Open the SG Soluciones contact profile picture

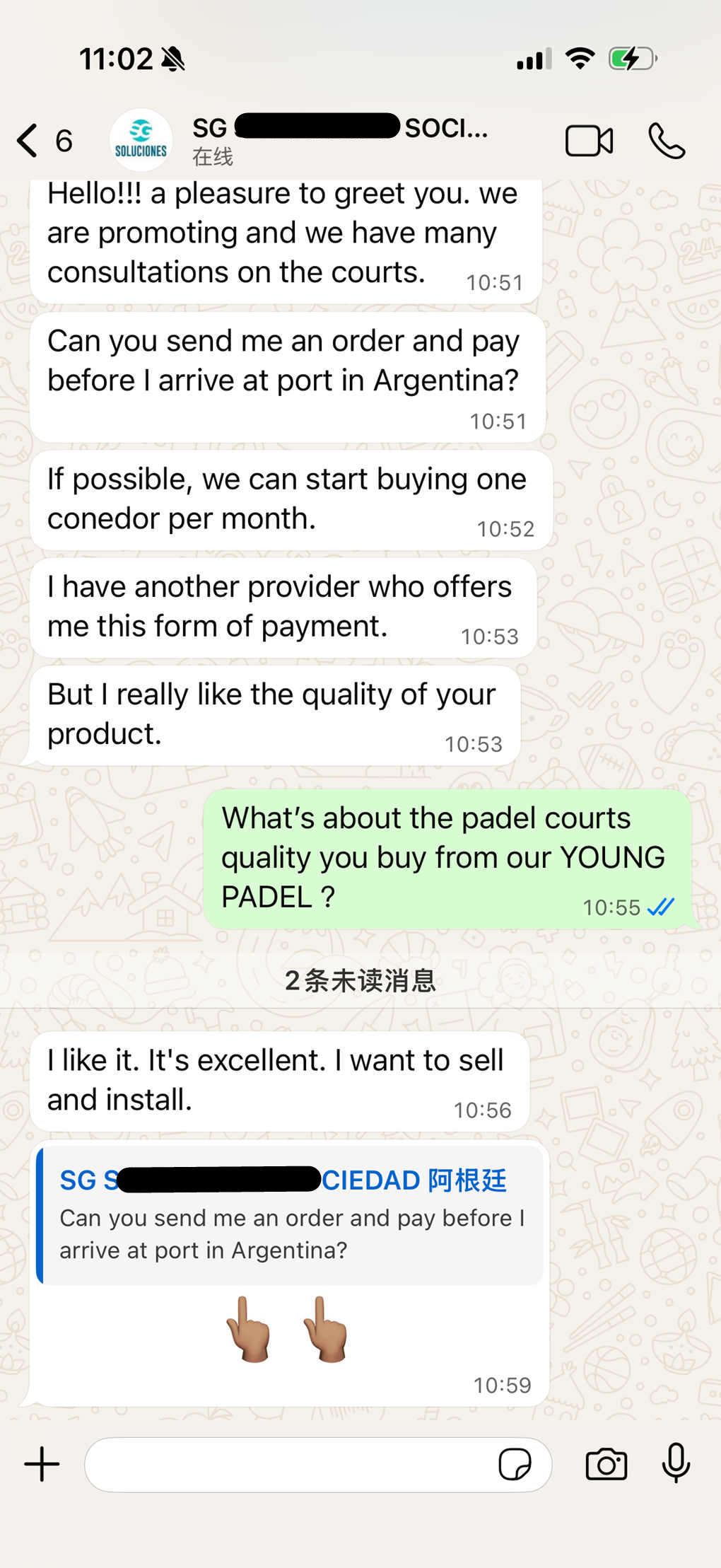pyautogui.click(x=141, y=140)
